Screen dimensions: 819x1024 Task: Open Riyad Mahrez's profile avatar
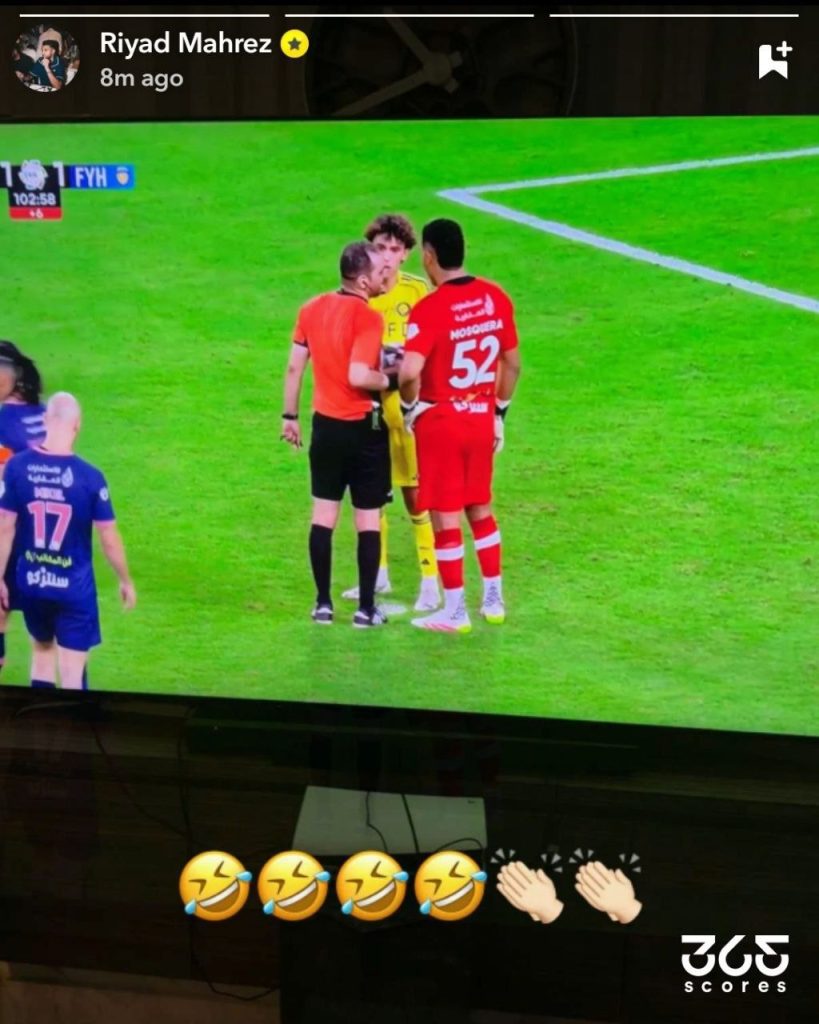(x=46, y=59)
